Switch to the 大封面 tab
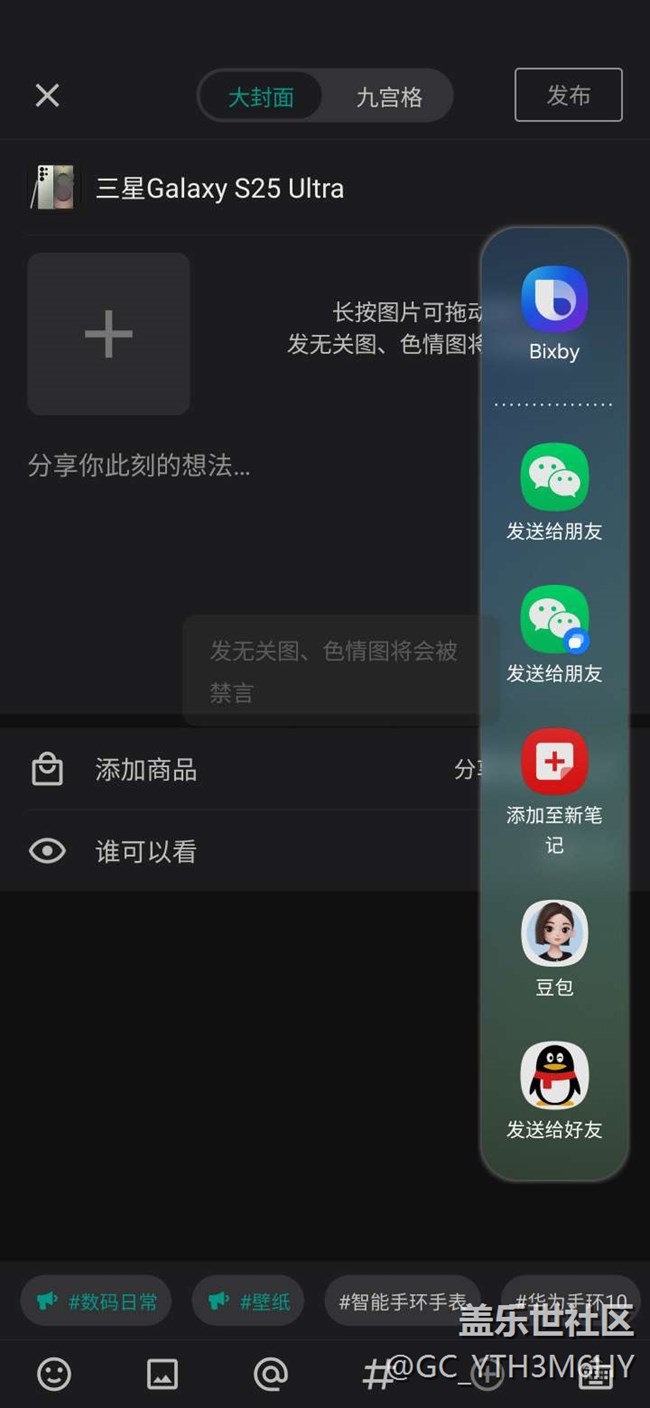Image resolution: width=650 pixels, height=1408 pixels. (x=261, y=97)
